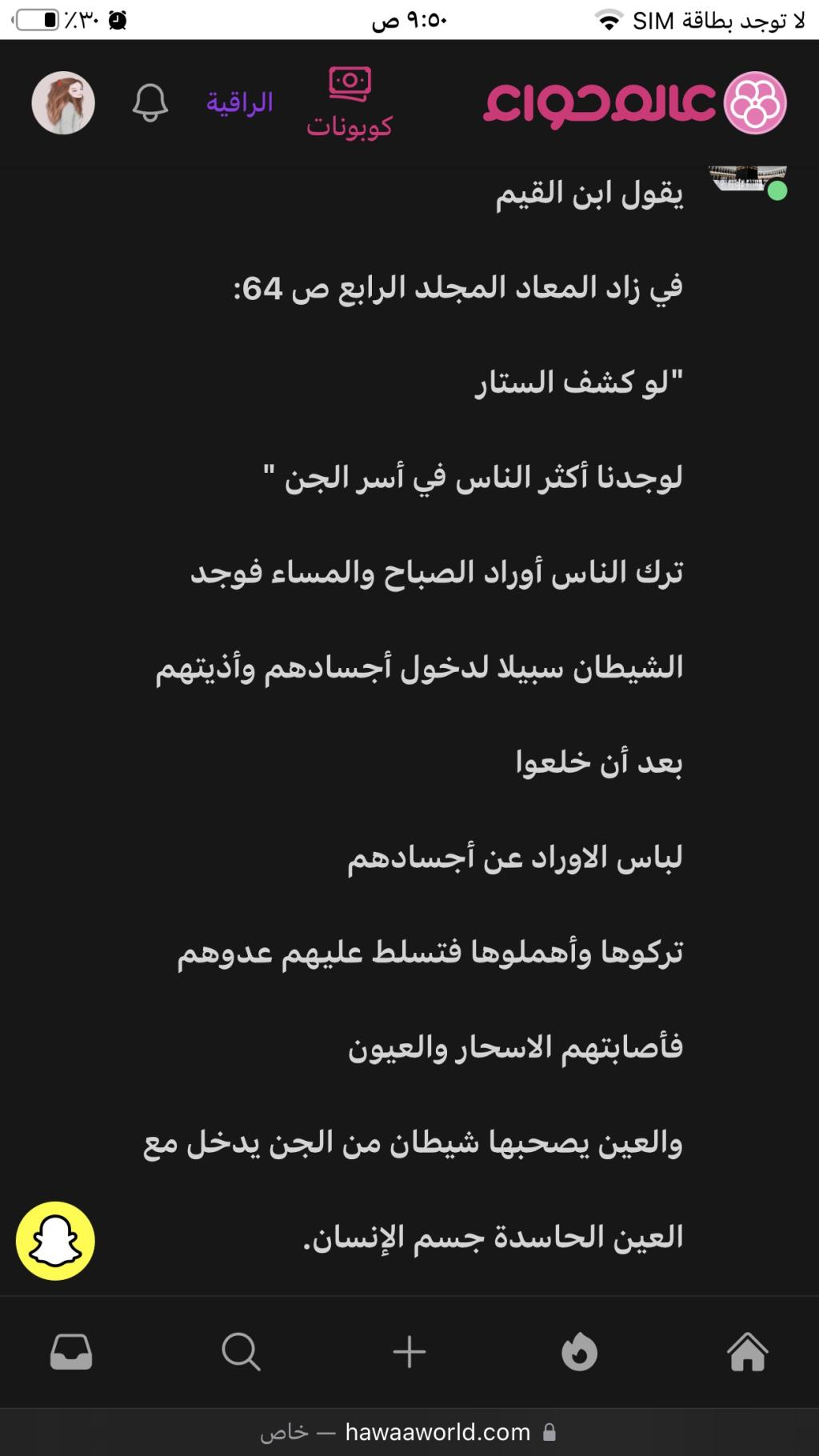Tap the hawaaworld.com address bar

point(409,1432)
